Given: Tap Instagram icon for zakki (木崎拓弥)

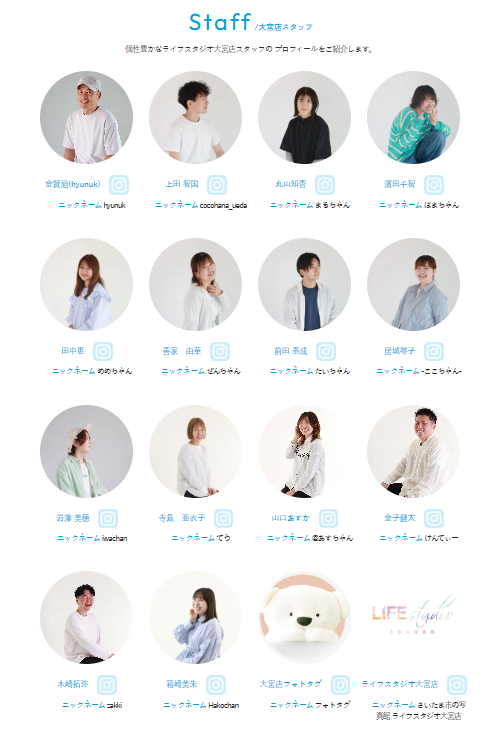Looking at the screenshot, I should coord(107,685).
